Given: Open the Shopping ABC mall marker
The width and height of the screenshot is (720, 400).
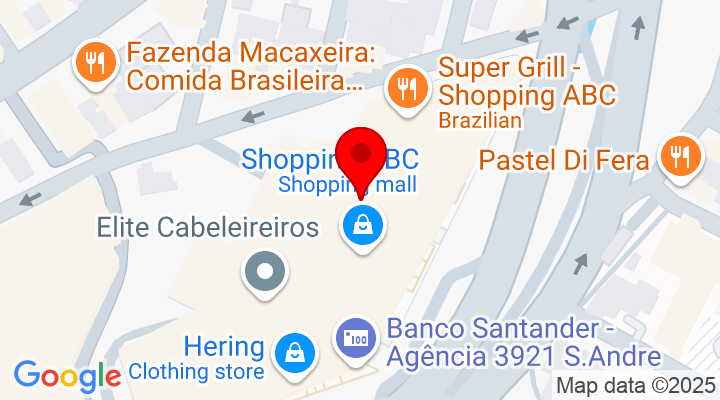Looking at the screenshot, I should [360, 226].
